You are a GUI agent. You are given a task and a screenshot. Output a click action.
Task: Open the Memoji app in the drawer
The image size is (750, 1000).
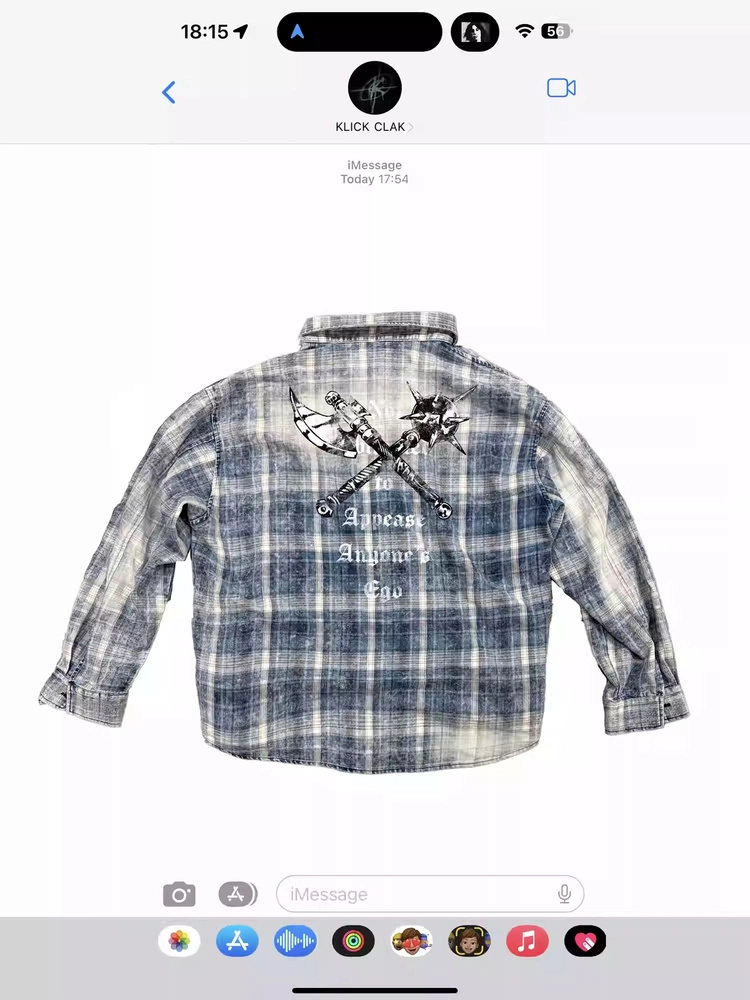[x=411, y=941]
